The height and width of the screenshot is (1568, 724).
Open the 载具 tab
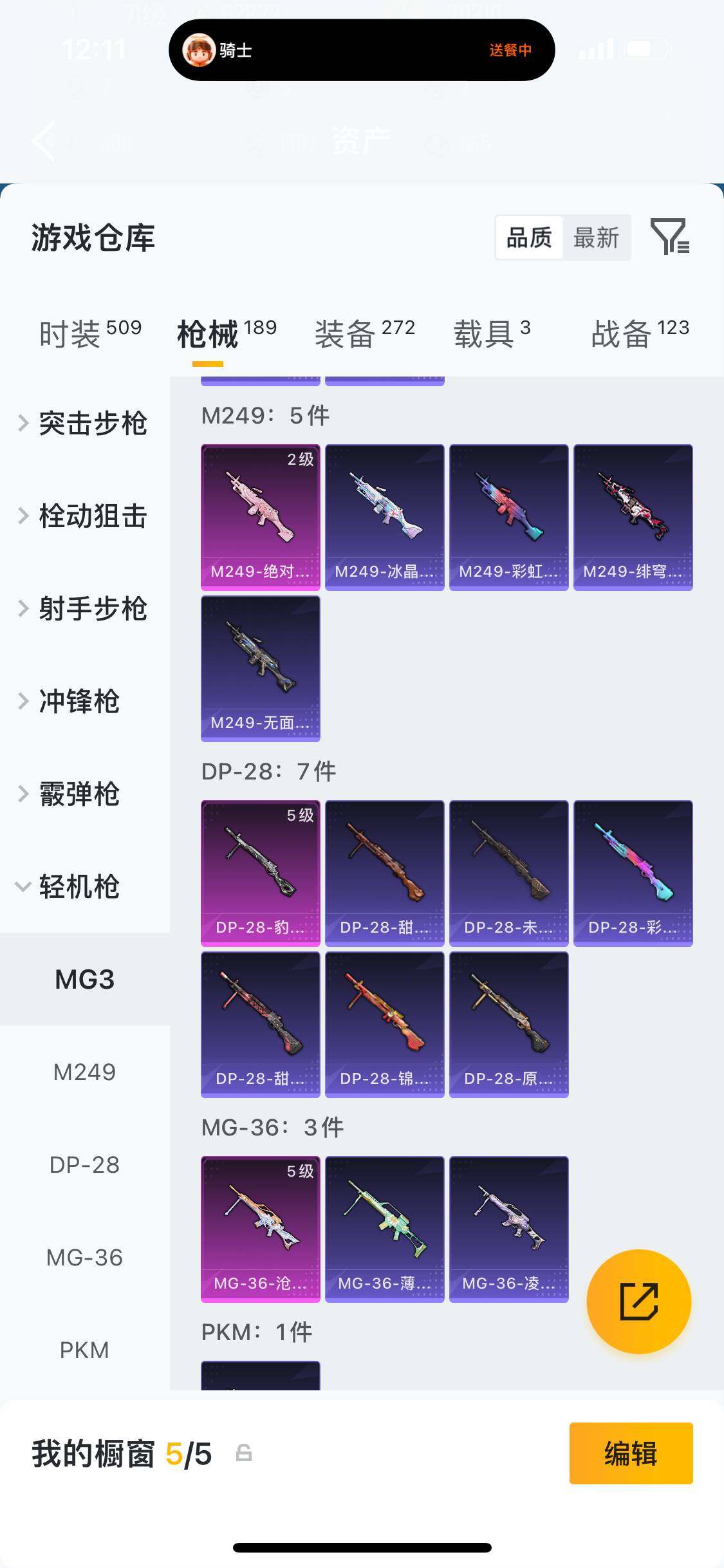pyautogui.click(x=492, y=333)
